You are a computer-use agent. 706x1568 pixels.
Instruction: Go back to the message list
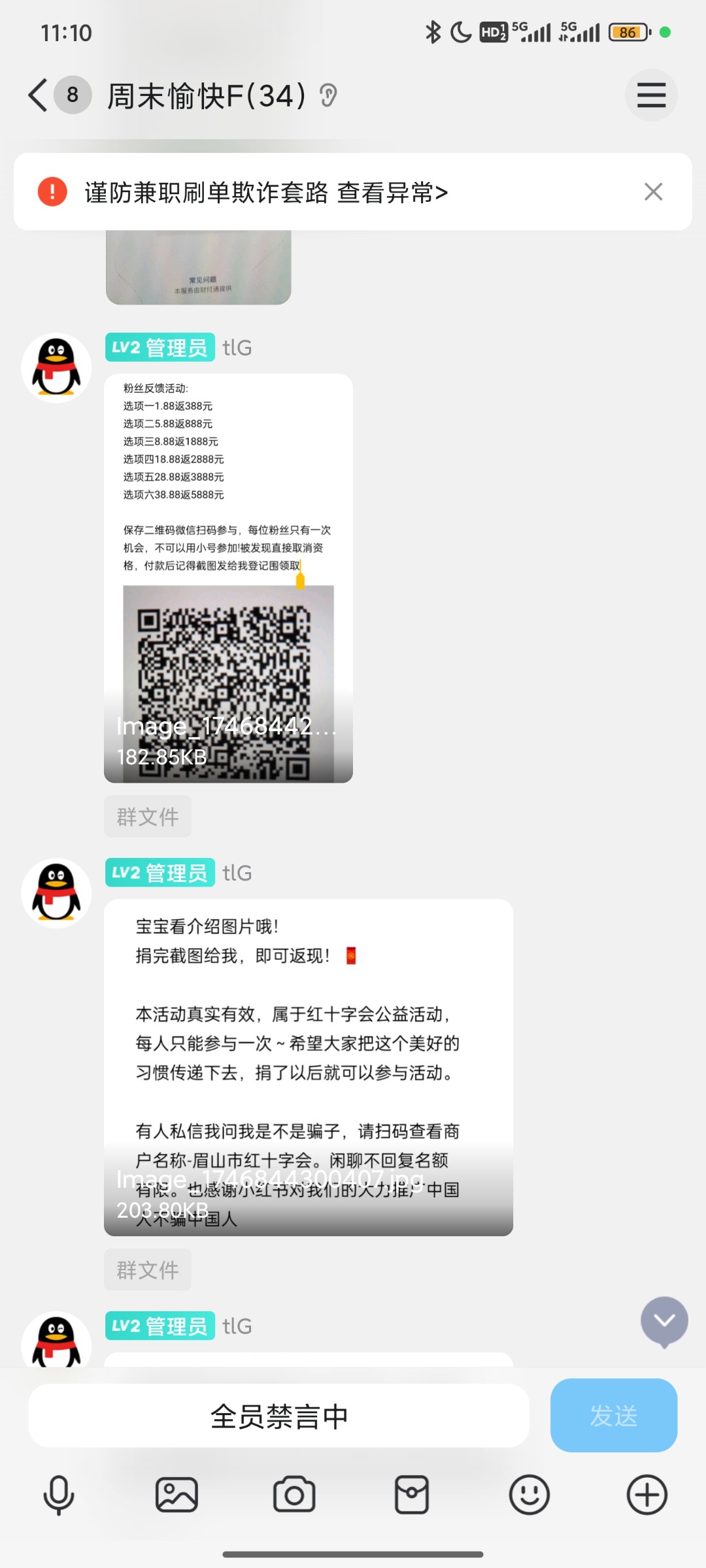pos(39,95)
